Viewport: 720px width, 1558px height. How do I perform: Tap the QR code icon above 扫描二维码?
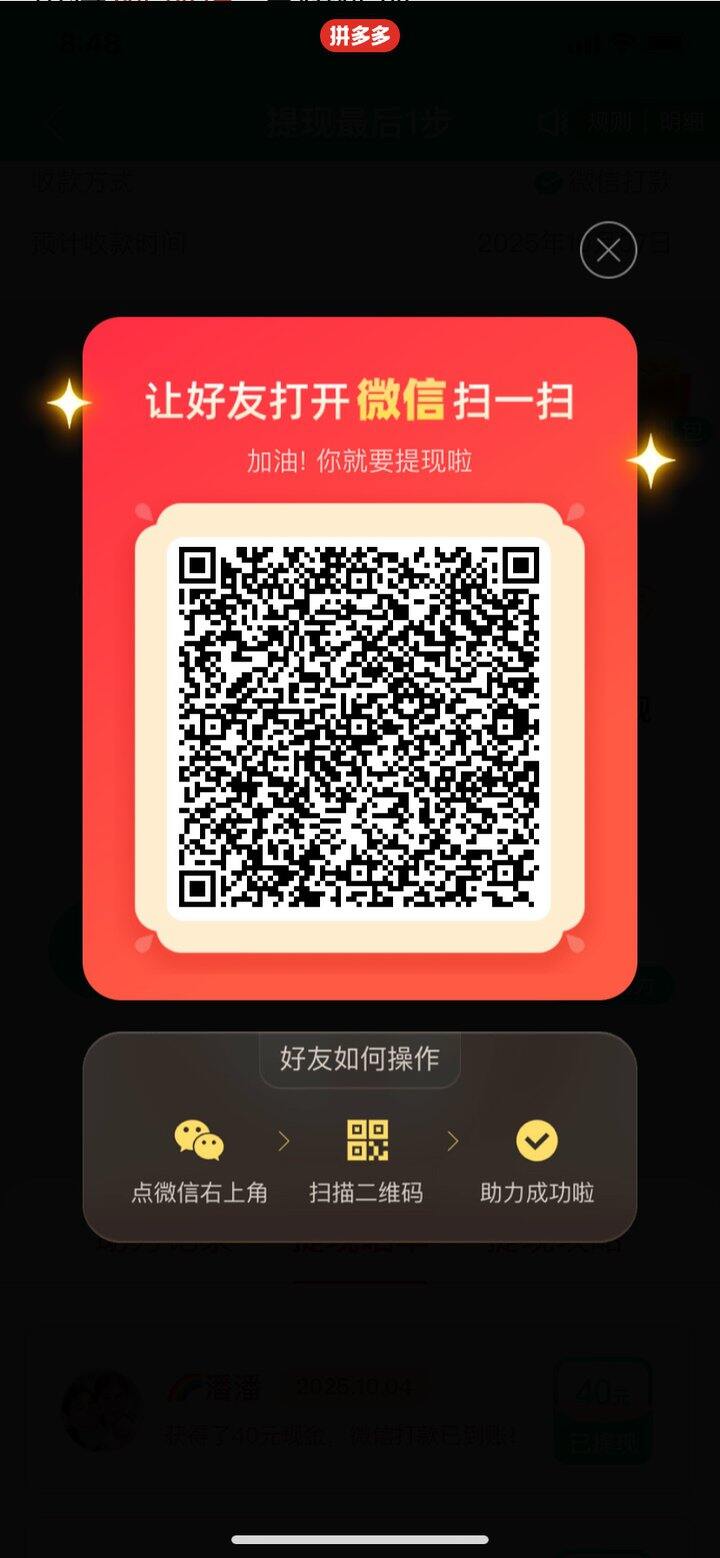point(366,1137)
